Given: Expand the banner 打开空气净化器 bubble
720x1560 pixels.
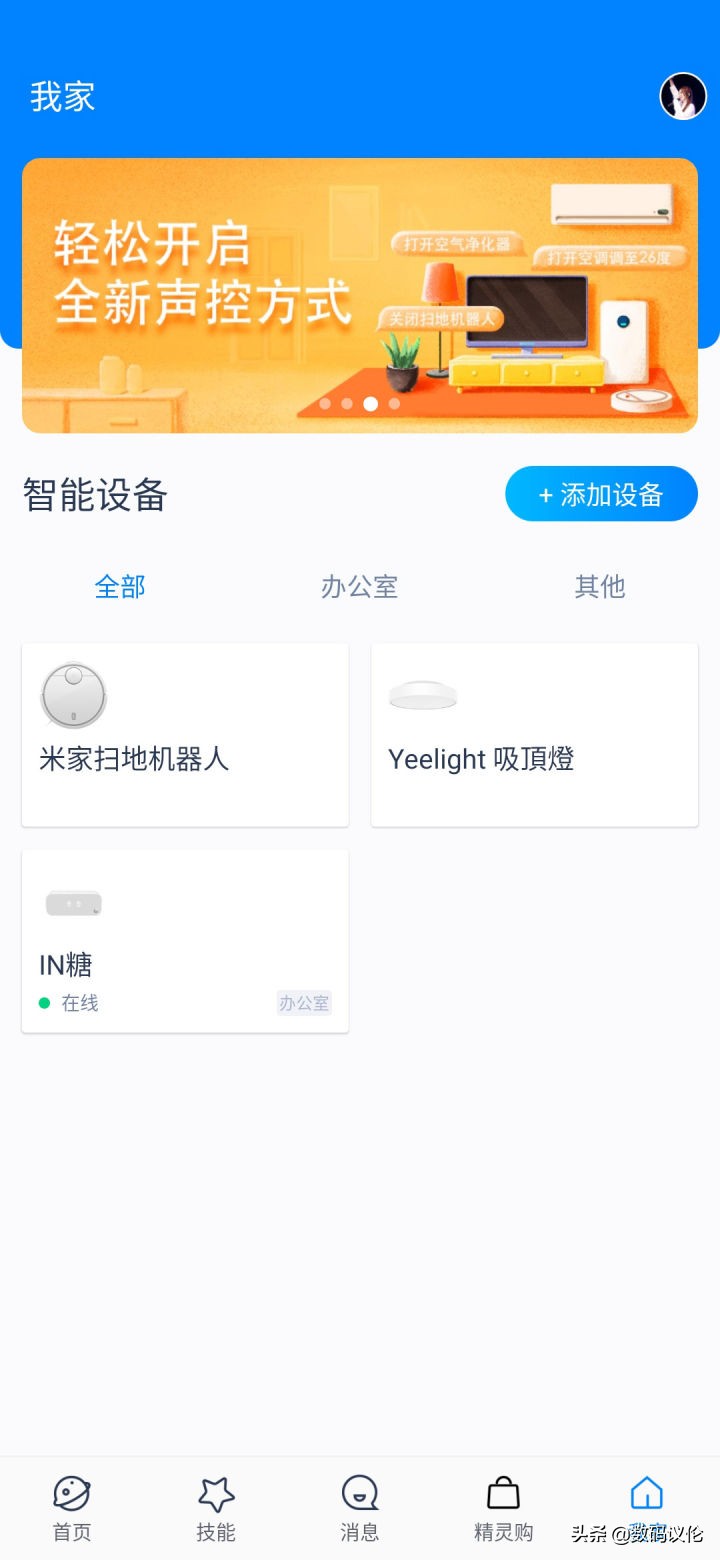Looking at the screenshot, I should click(x=459, y=243).
